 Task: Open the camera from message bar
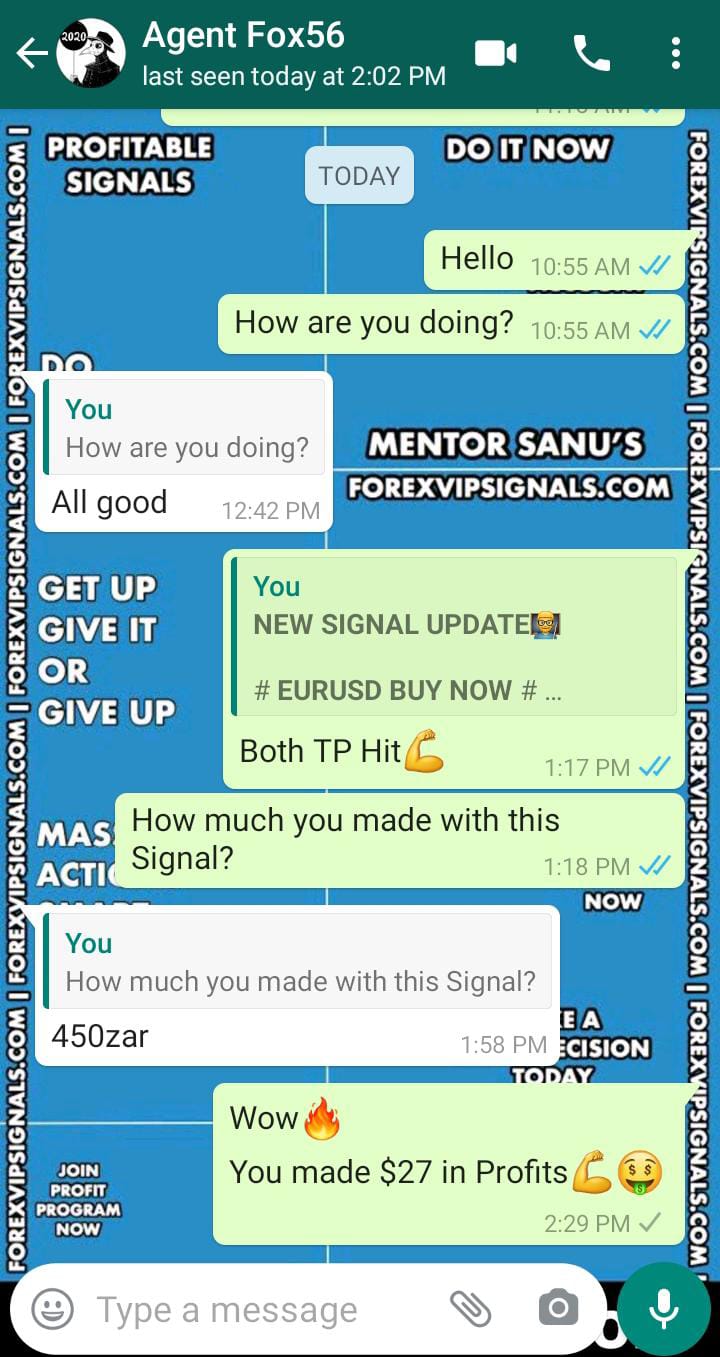point(557,1308)
